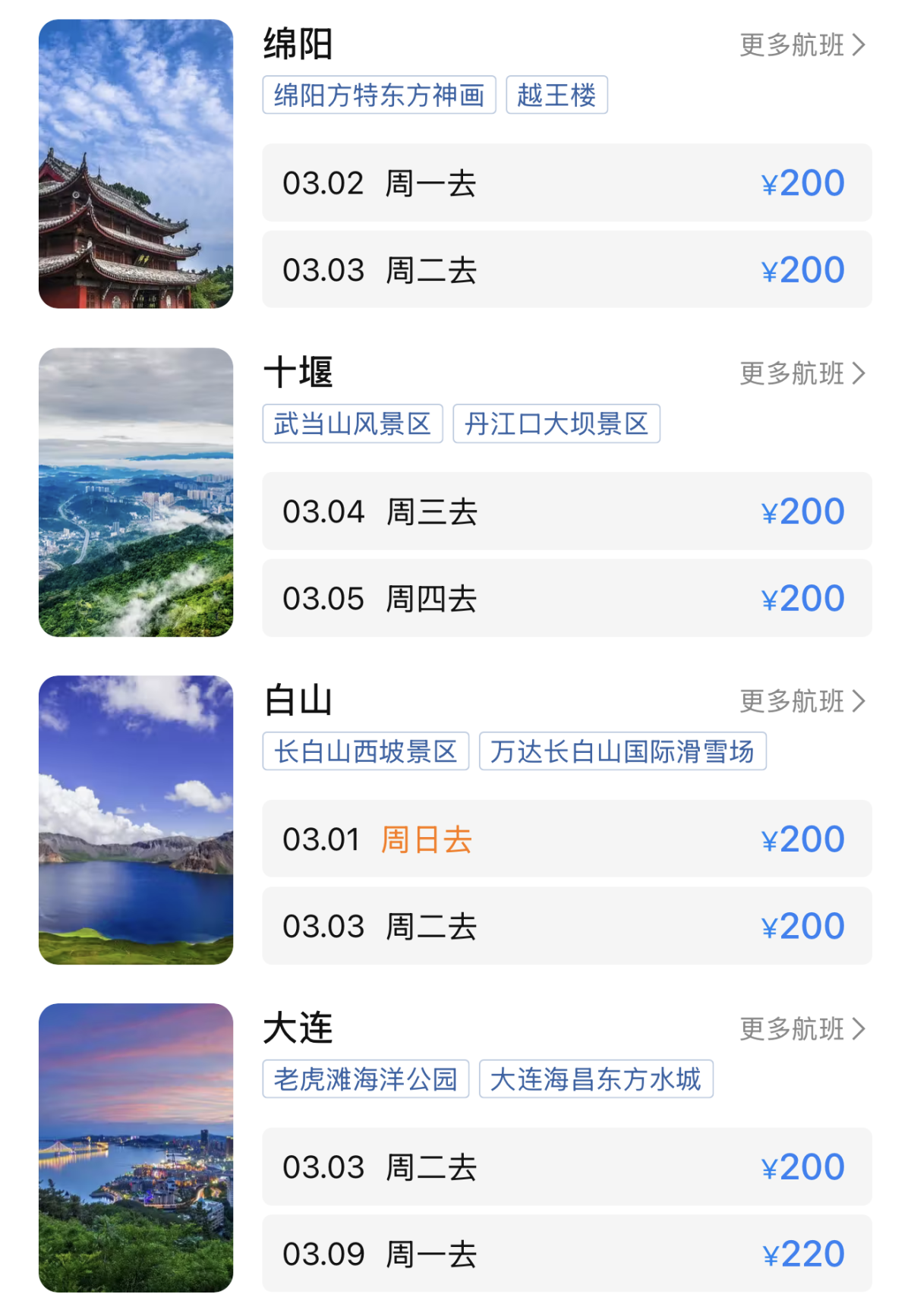Image resolution: width=911 pixels, height=1316 pixels.
Task: Tap the 丹江口大坝景区 chip
Action: (556, 423)
